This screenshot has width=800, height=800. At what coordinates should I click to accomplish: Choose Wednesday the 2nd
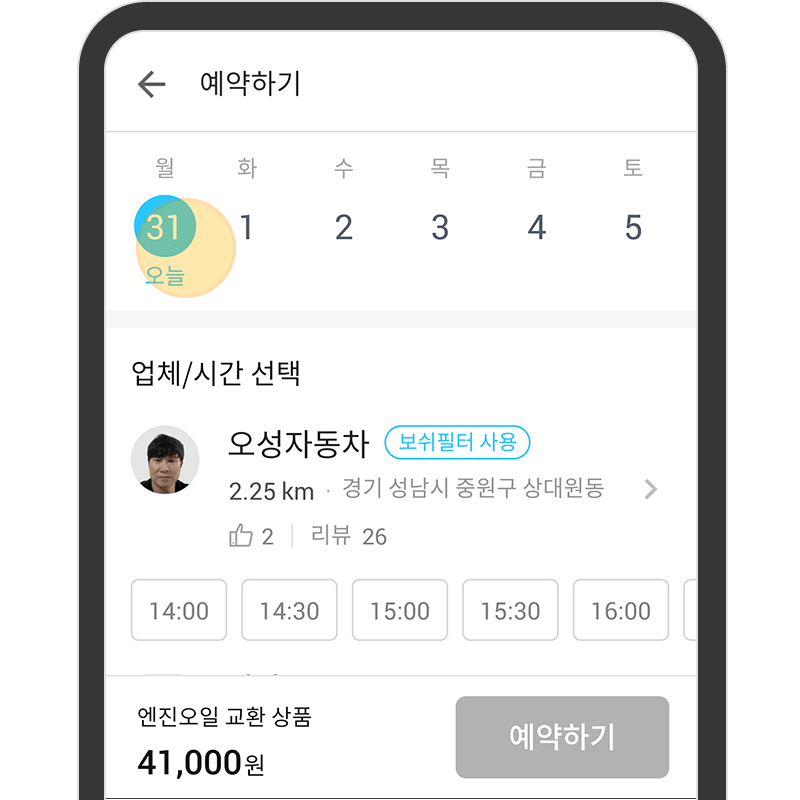tap(343, 227)
